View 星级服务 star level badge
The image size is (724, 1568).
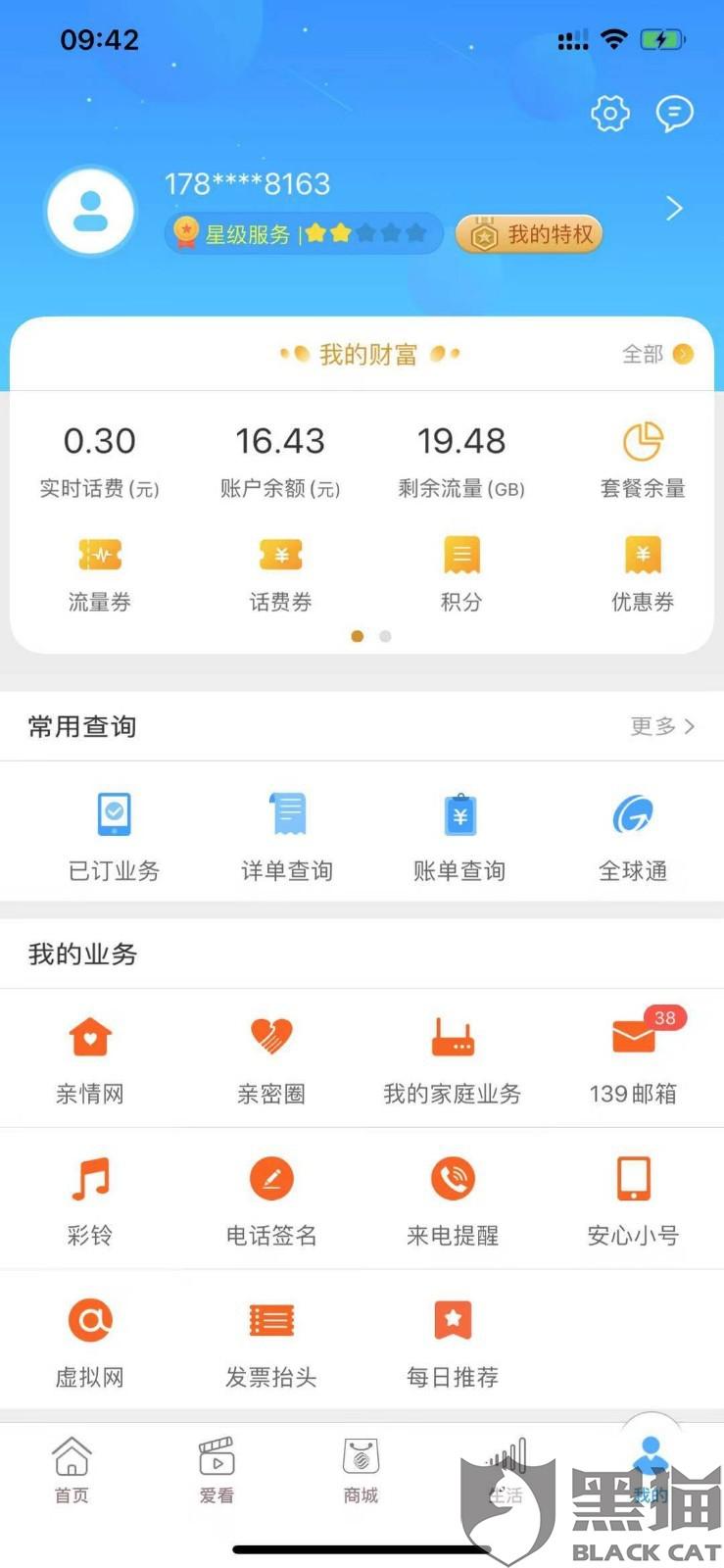[303, 234]
